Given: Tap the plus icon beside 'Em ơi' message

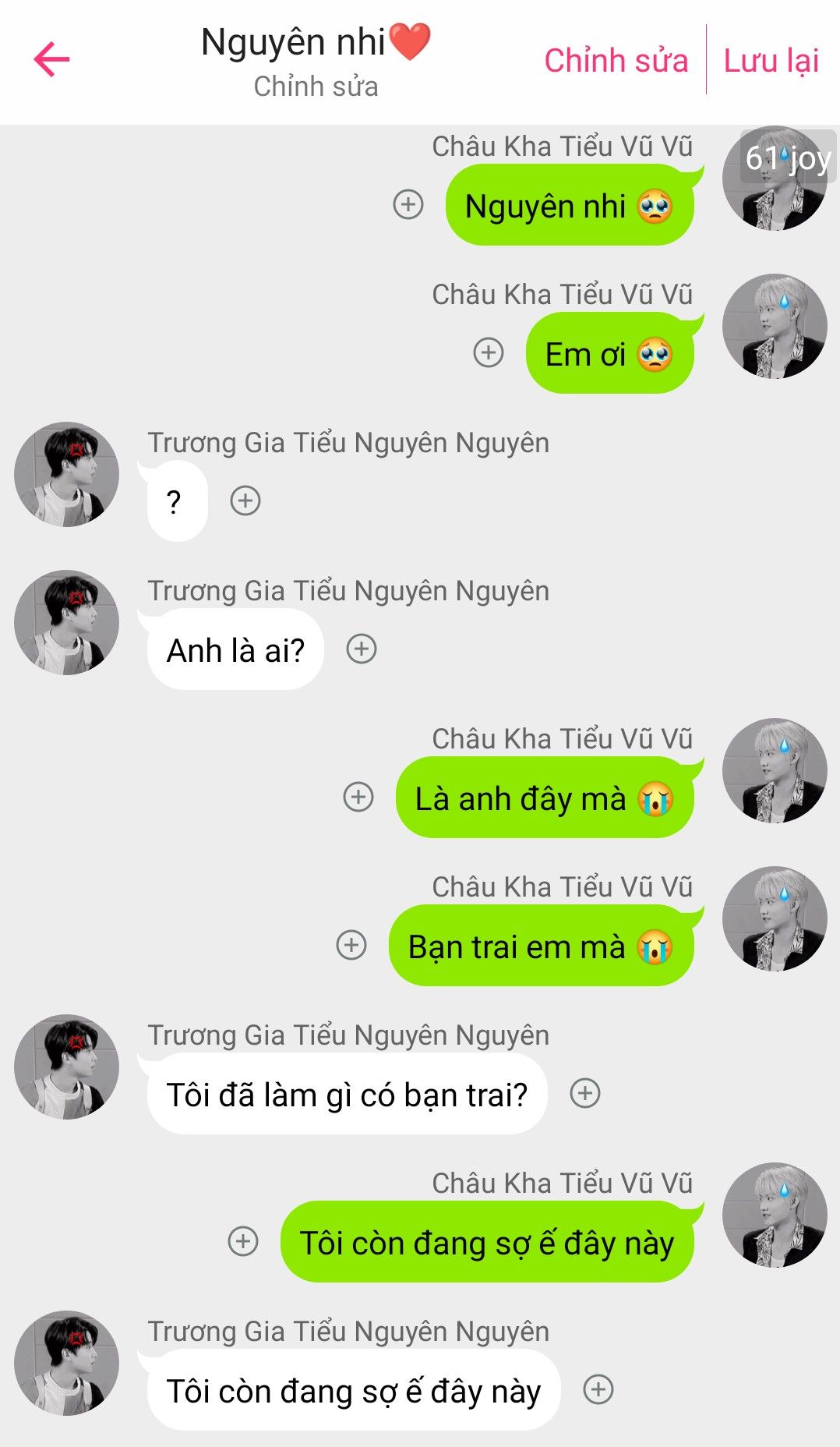Looking at the screenshot, I should coord(489,352).
